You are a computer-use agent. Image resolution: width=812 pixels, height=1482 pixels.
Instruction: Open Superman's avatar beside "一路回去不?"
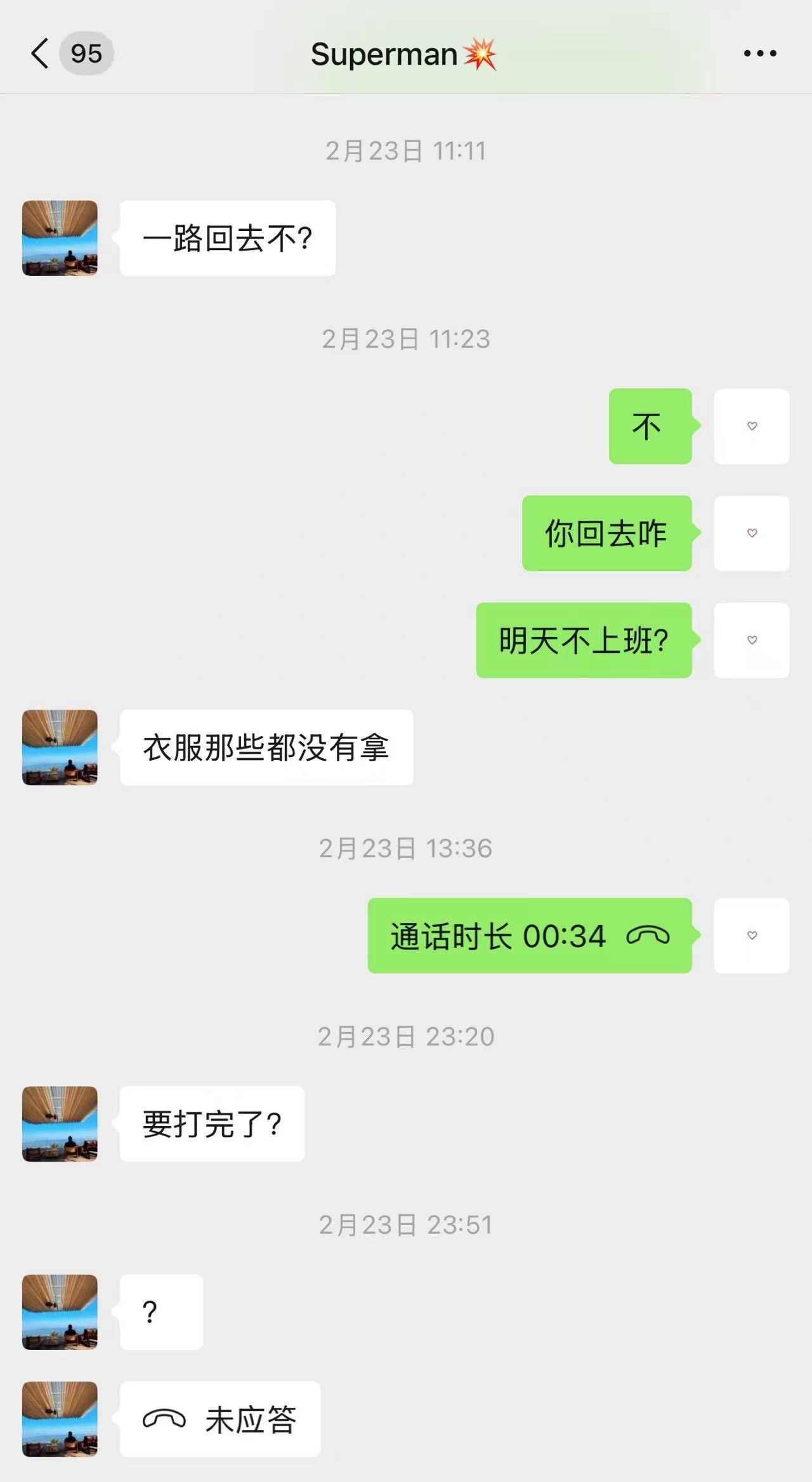point(60,239)
